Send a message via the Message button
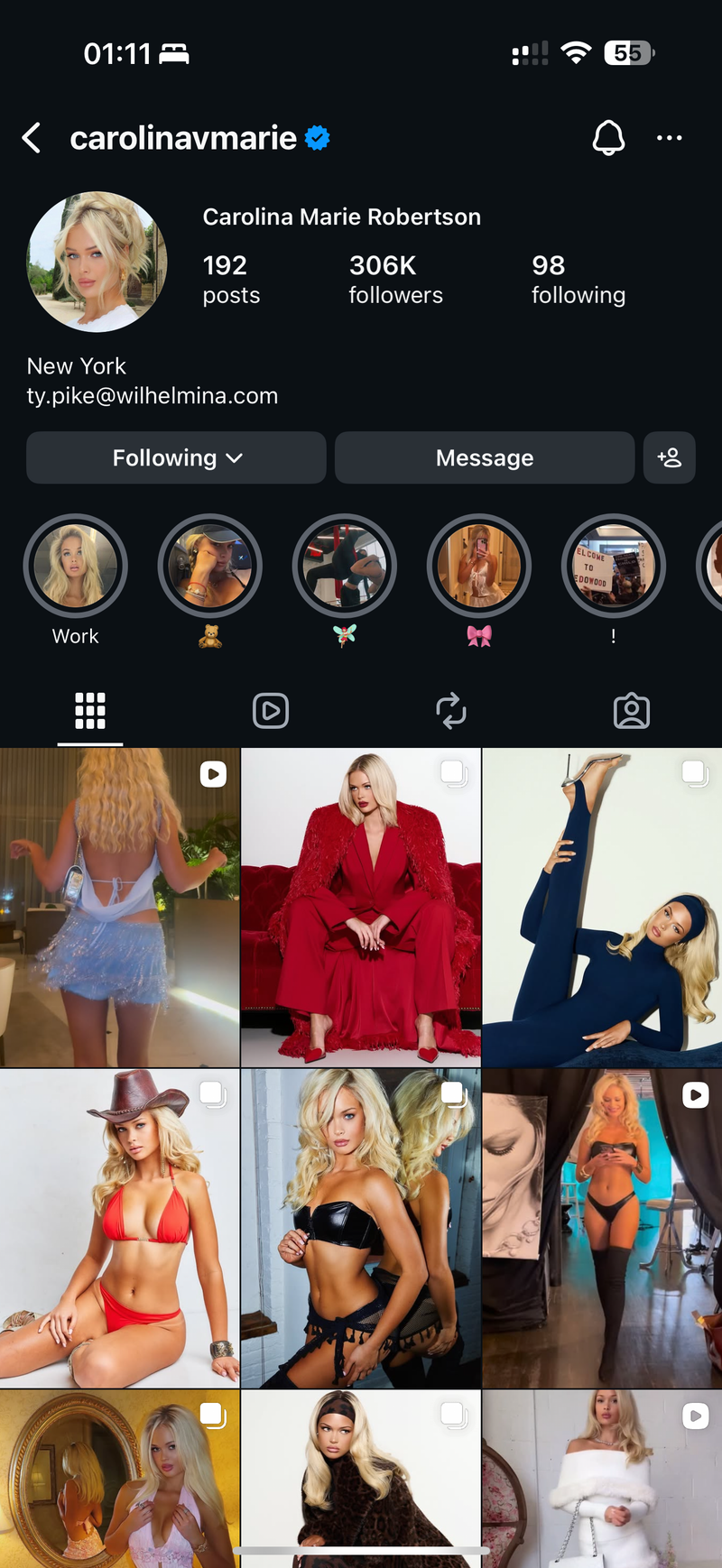 485,457
